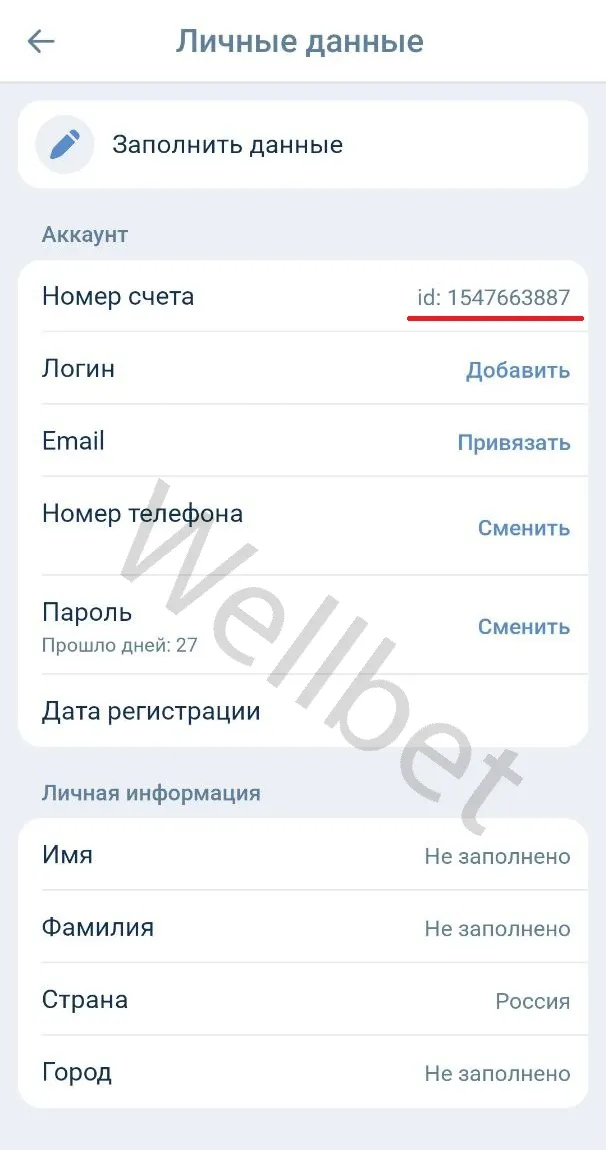Open the Имя row

click(x=302, y=856)
